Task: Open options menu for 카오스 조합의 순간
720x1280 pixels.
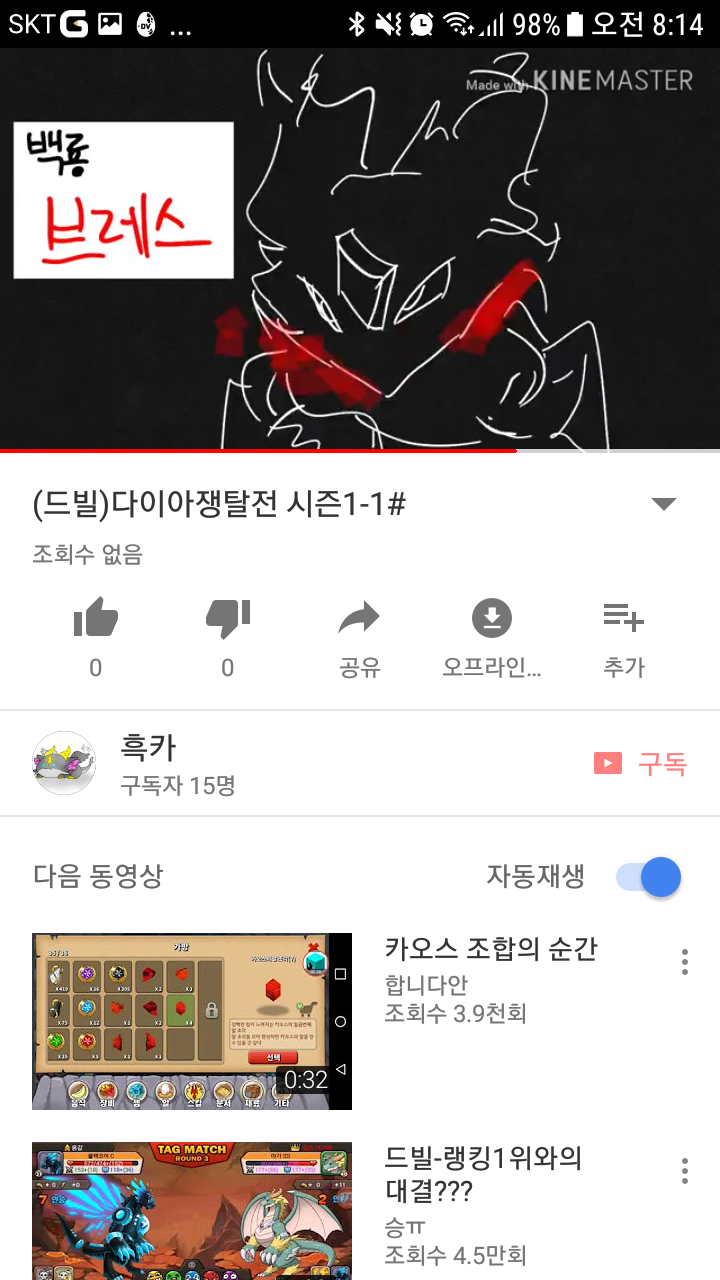Action: 685,962
